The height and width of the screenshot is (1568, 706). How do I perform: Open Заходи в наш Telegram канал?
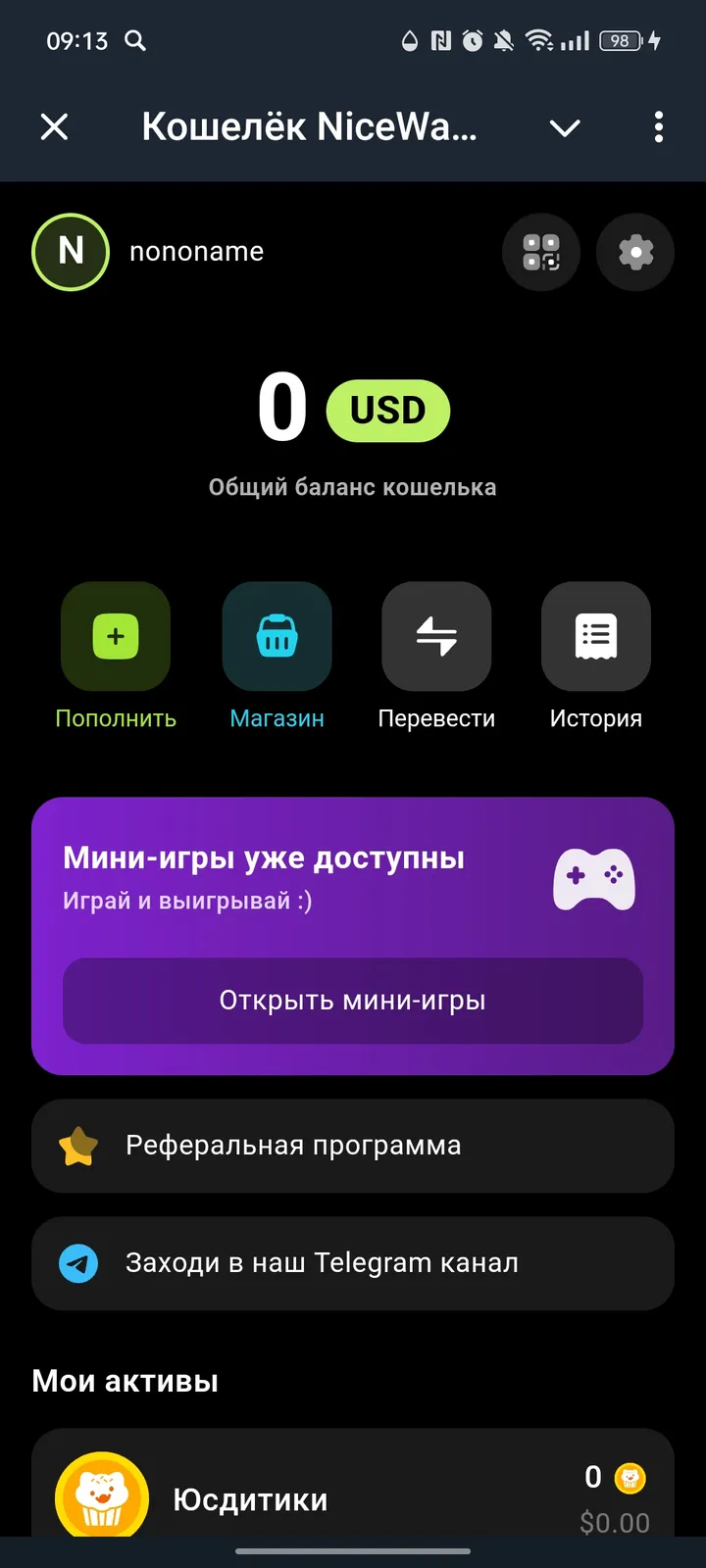(x=353, y=1263)
